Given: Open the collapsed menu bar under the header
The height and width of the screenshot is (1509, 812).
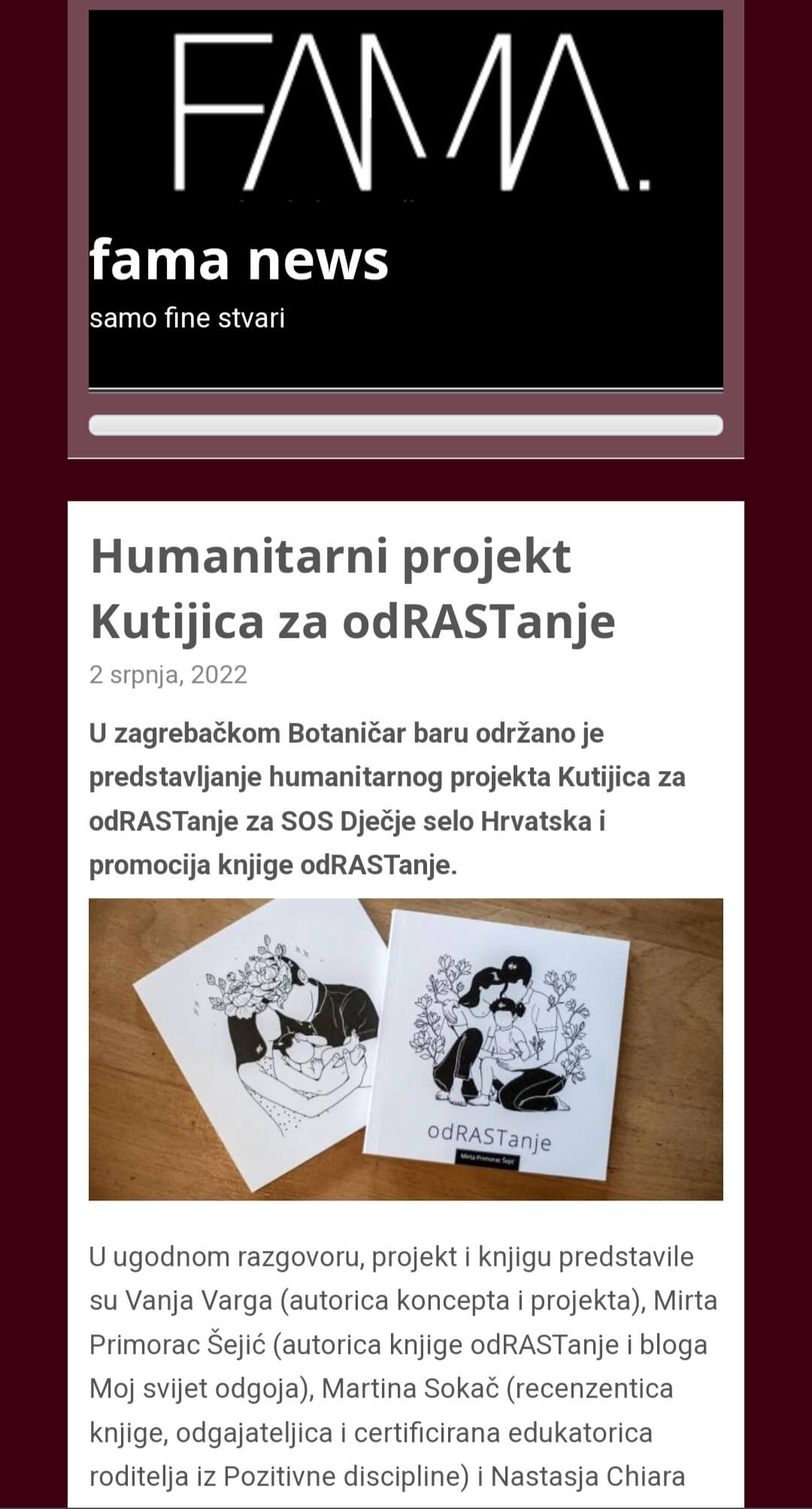Looking at the screenshot, I should (x=406, y=425).
